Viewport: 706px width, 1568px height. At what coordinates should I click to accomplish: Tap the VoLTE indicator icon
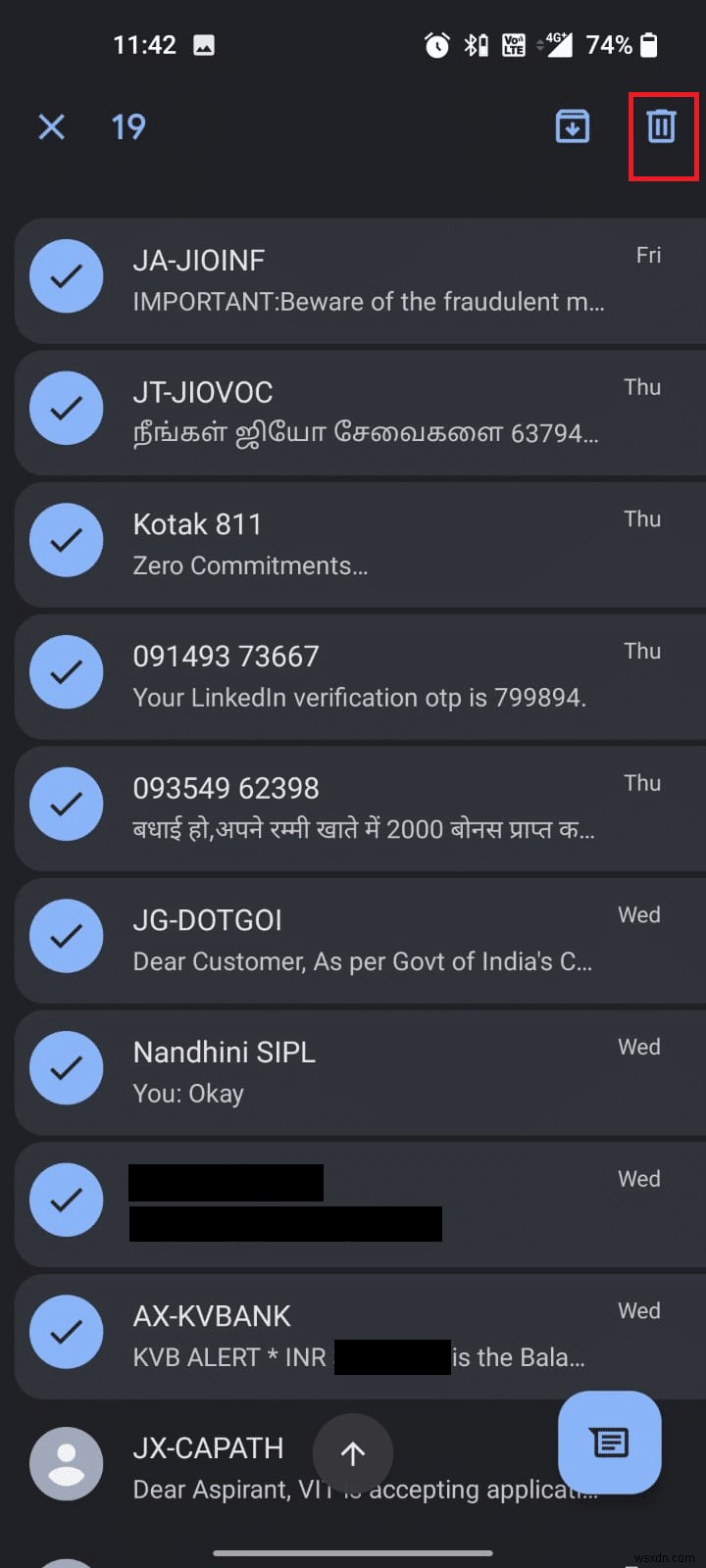(x=513, y=44)
